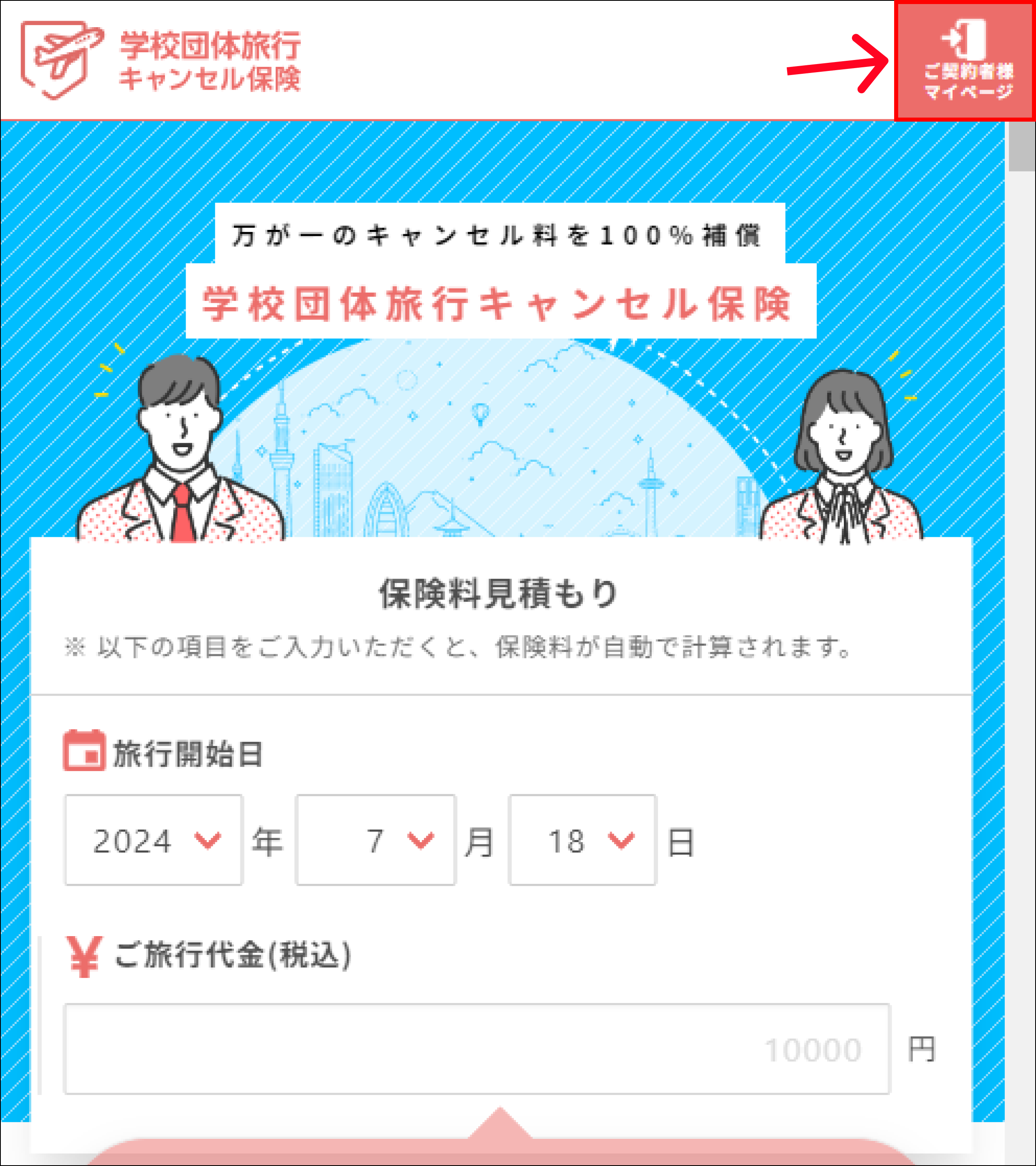Focus the ご旅行代金(税込) amount field
The image size is (1036, 1166).
pyautogui.click(x=477, y=1050)
